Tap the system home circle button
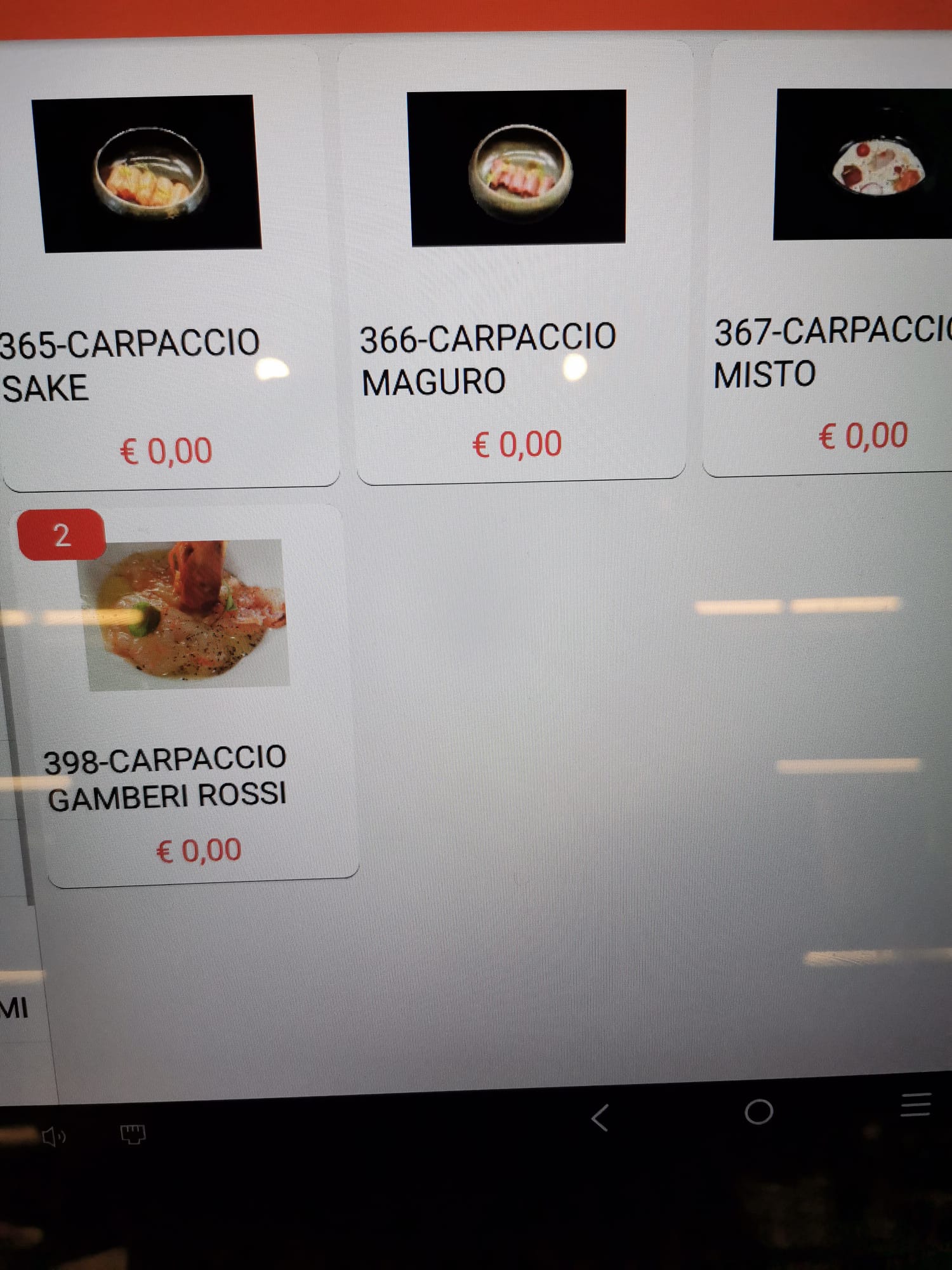Image resolution: width=952 pixels, height=1270 pixels. [758, 1112]
